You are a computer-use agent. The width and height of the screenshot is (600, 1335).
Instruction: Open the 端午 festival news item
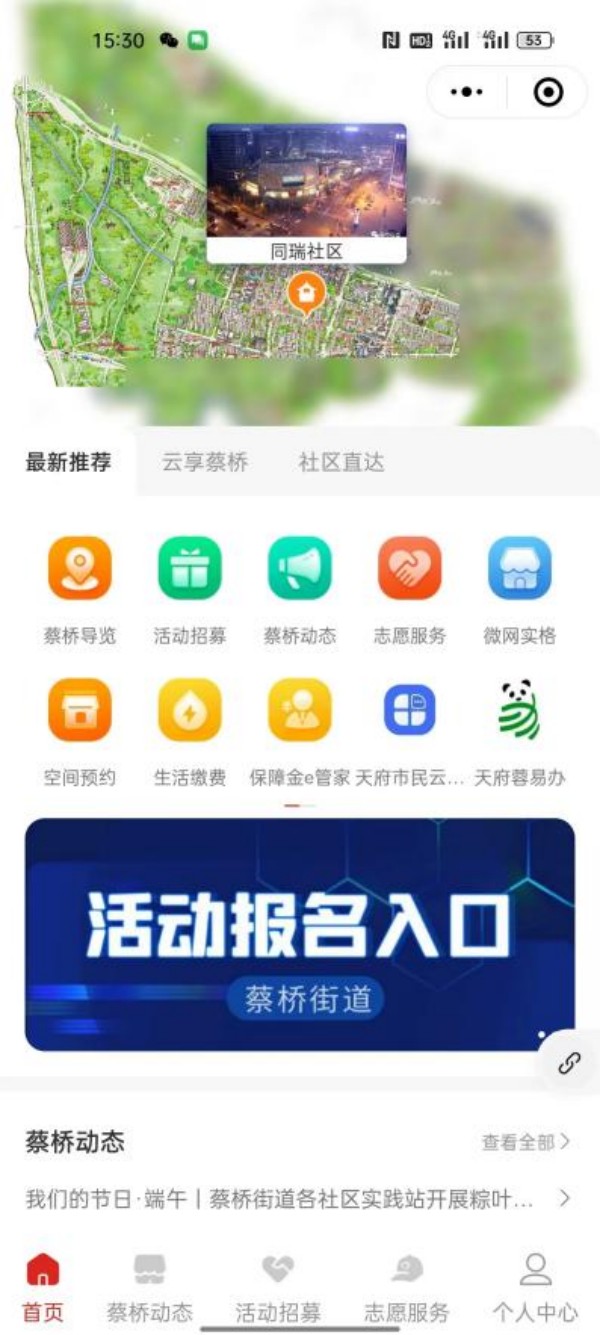pos(300,1198)
